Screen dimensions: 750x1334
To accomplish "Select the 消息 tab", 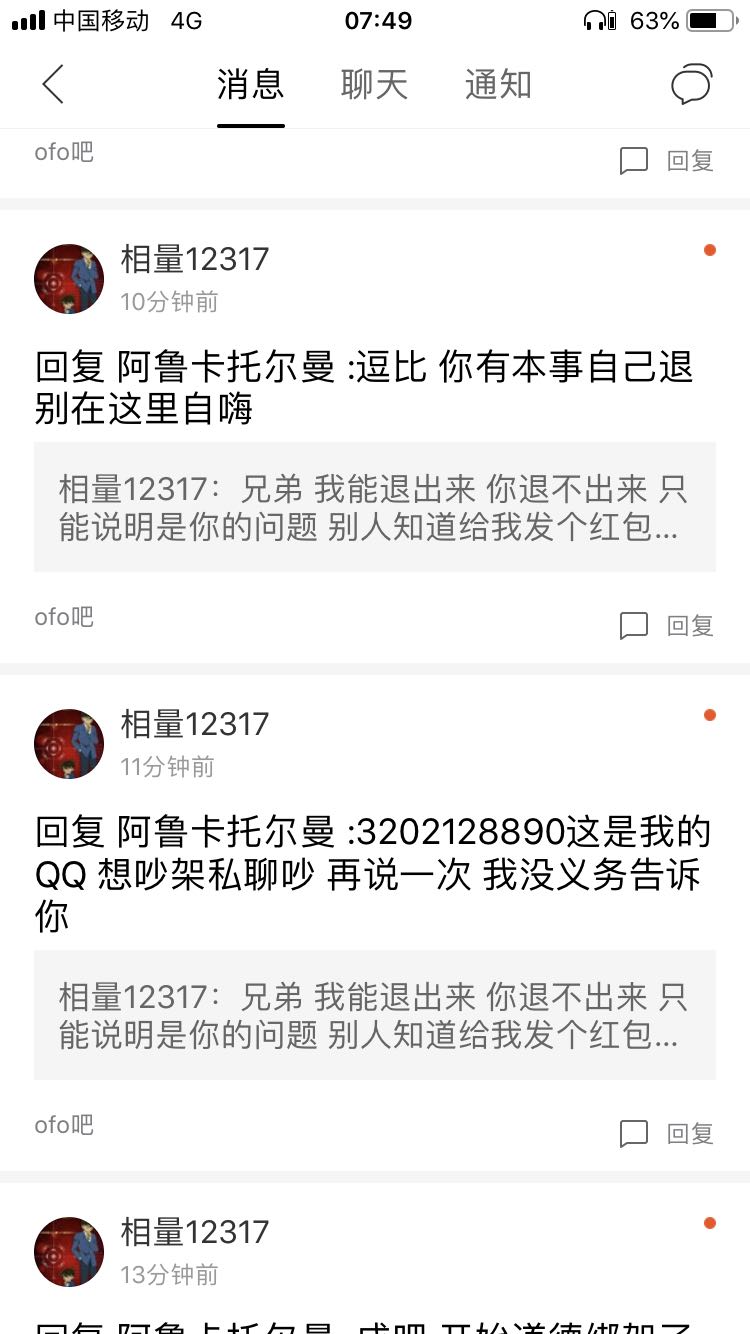I will tap(250, 85).
